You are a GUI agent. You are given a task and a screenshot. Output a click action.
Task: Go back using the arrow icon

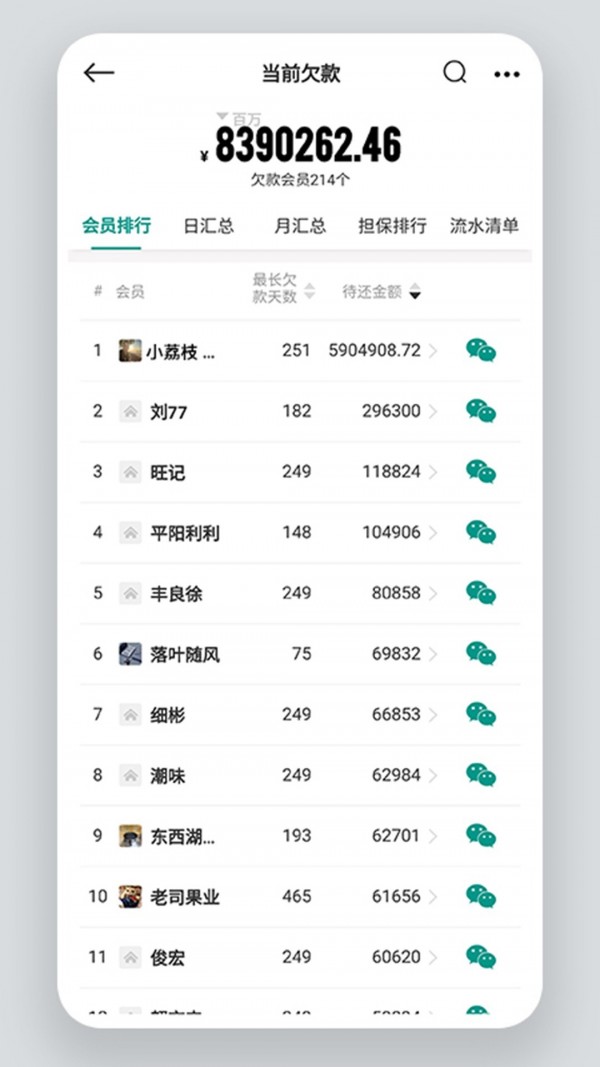(x=99, y=73)
